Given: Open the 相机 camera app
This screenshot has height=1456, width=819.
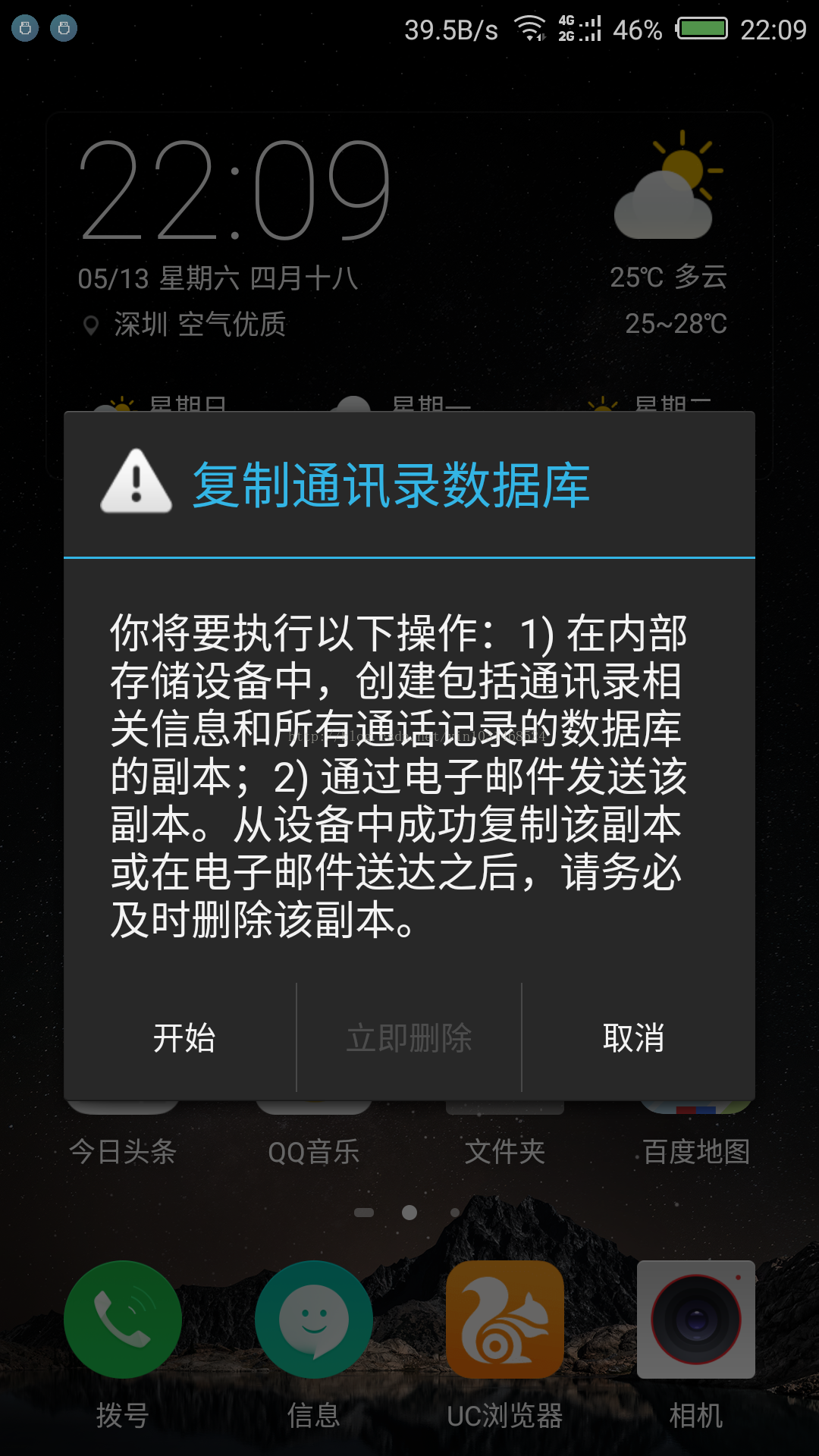Looking at the screenshot, I should (x=695, y=1319).
